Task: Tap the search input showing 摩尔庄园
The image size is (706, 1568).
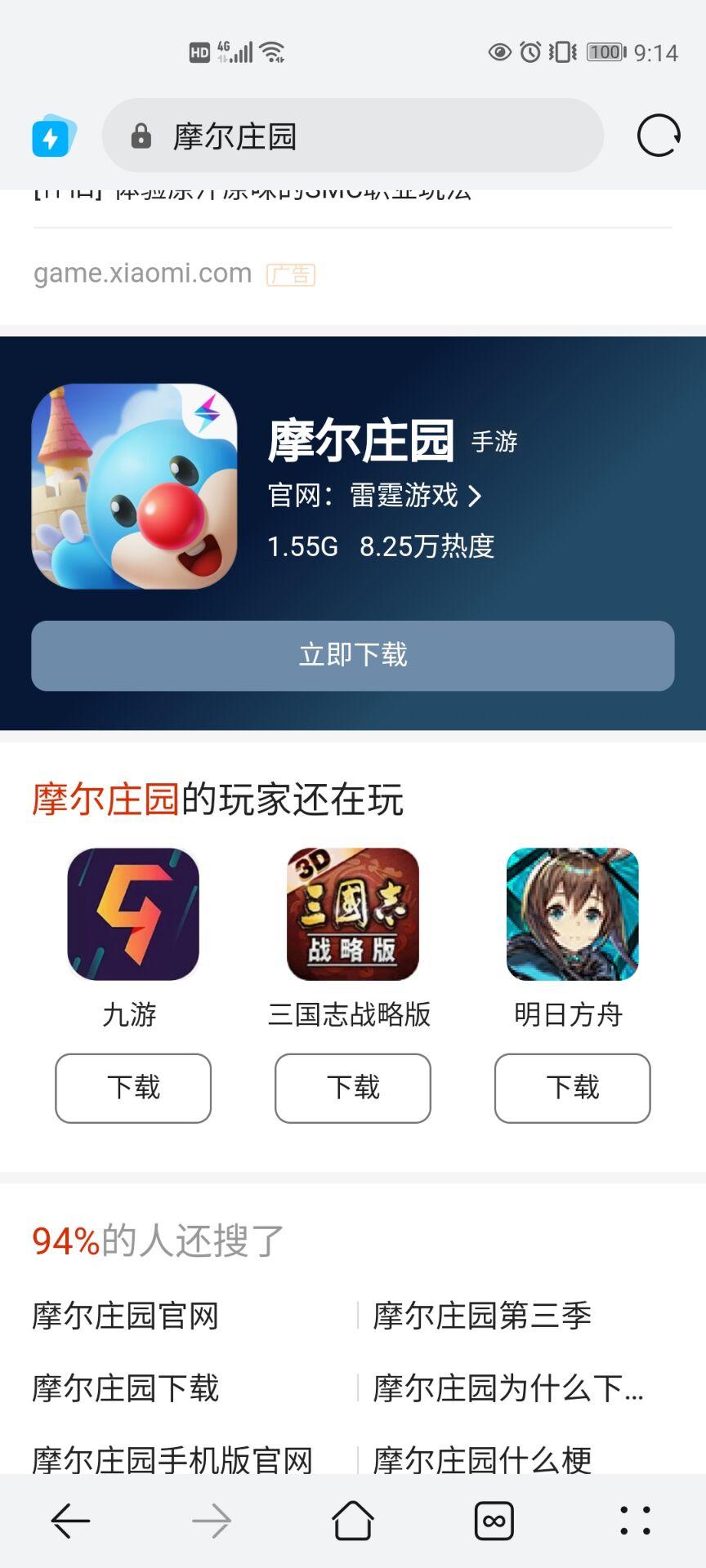Action: [327, 136]
